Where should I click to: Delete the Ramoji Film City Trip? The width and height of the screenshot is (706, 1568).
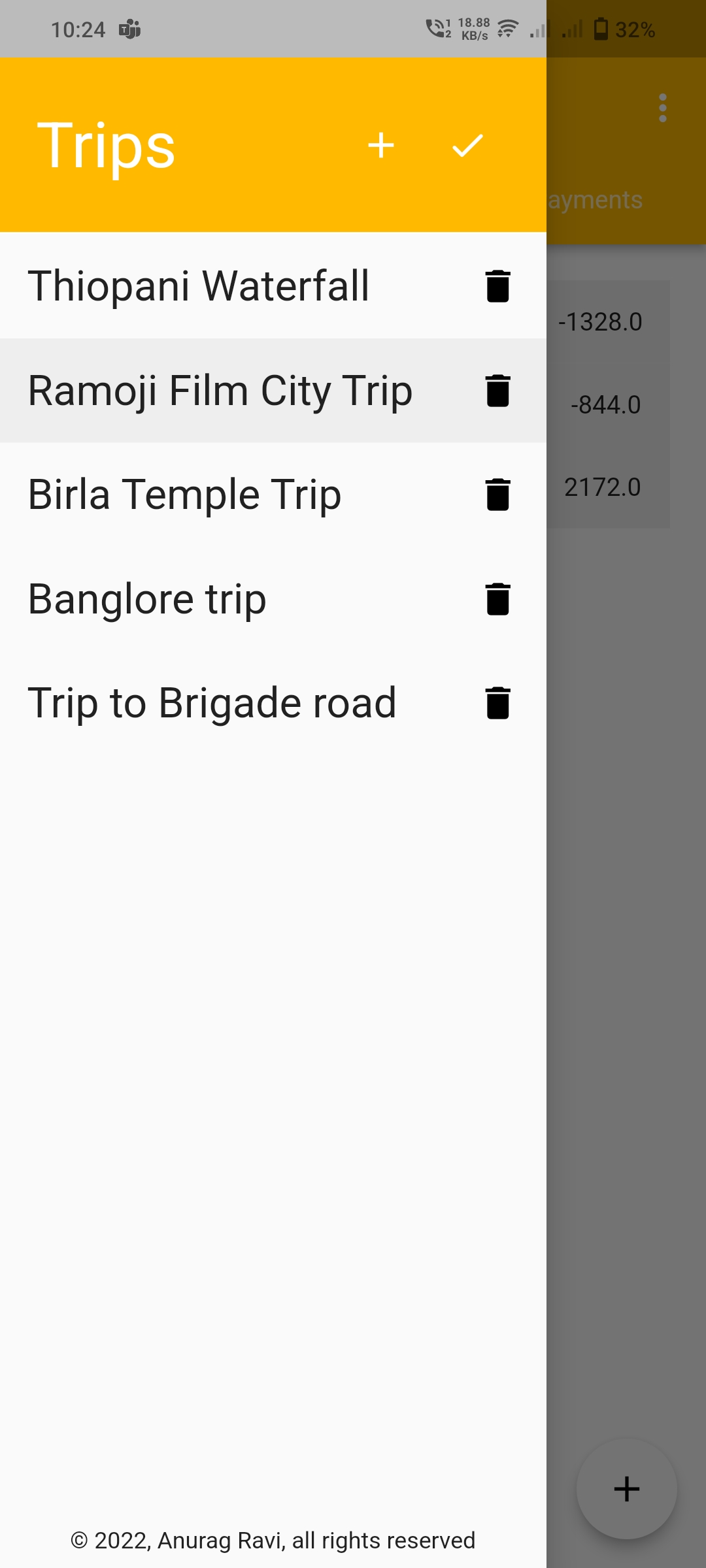coord(497,391)
